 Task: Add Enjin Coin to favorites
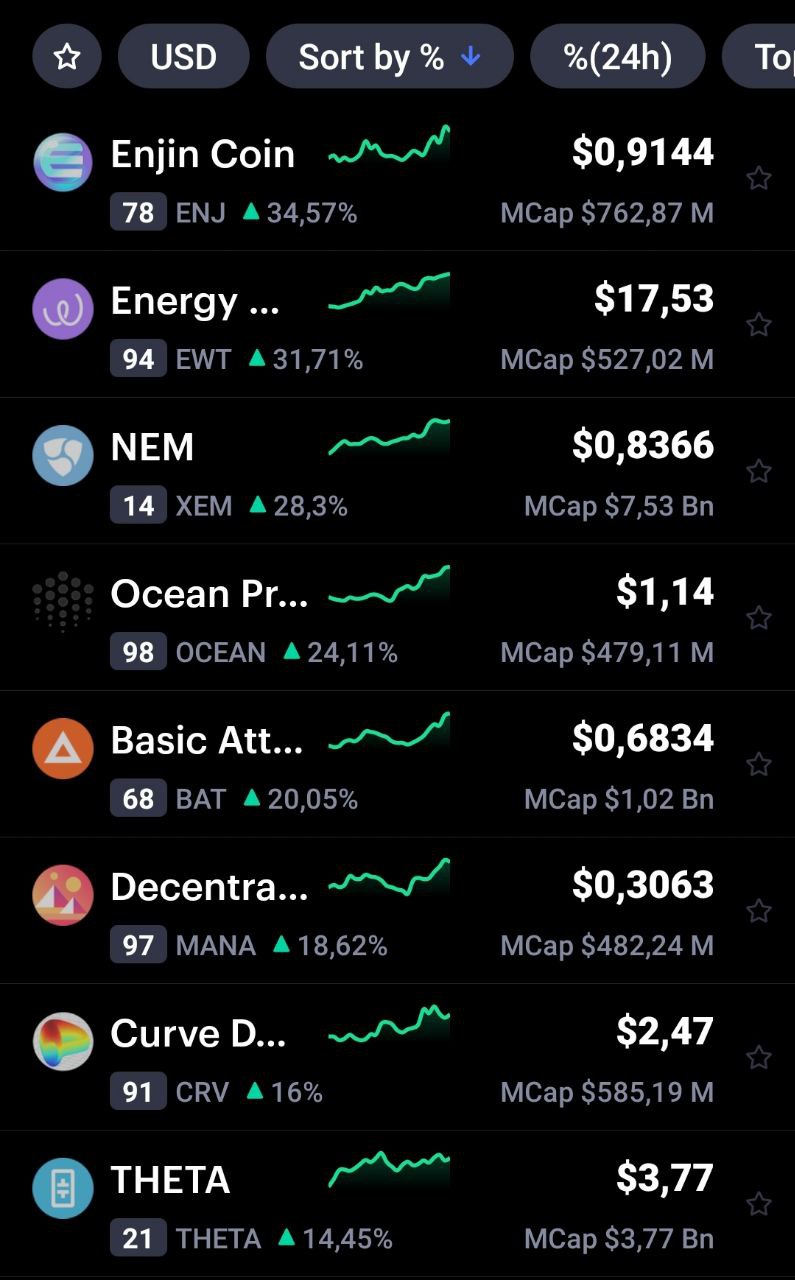759,178
